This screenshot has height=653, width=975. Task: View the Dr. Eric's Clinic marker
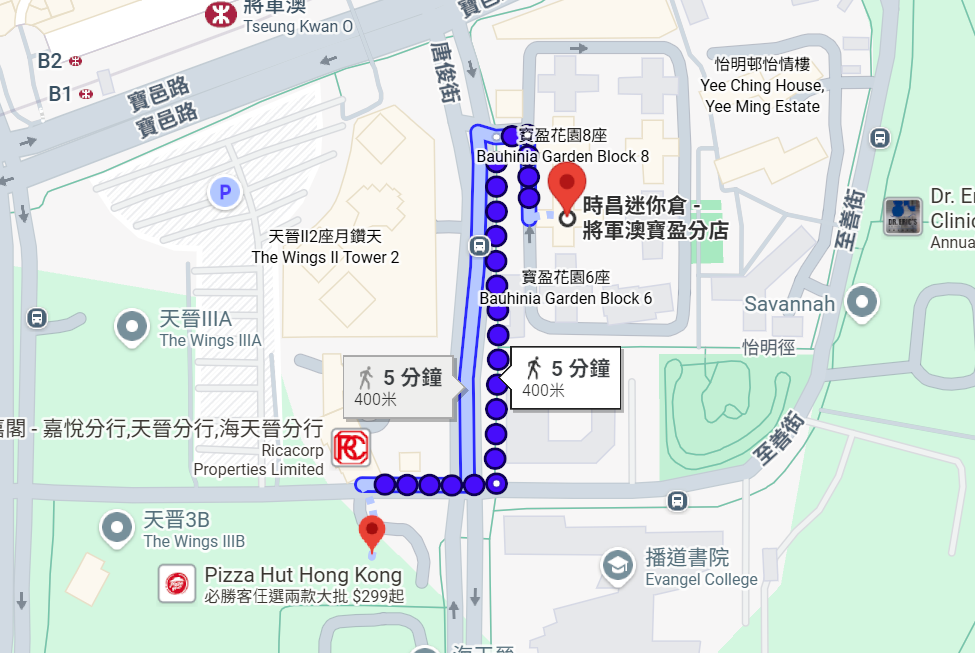902,216
